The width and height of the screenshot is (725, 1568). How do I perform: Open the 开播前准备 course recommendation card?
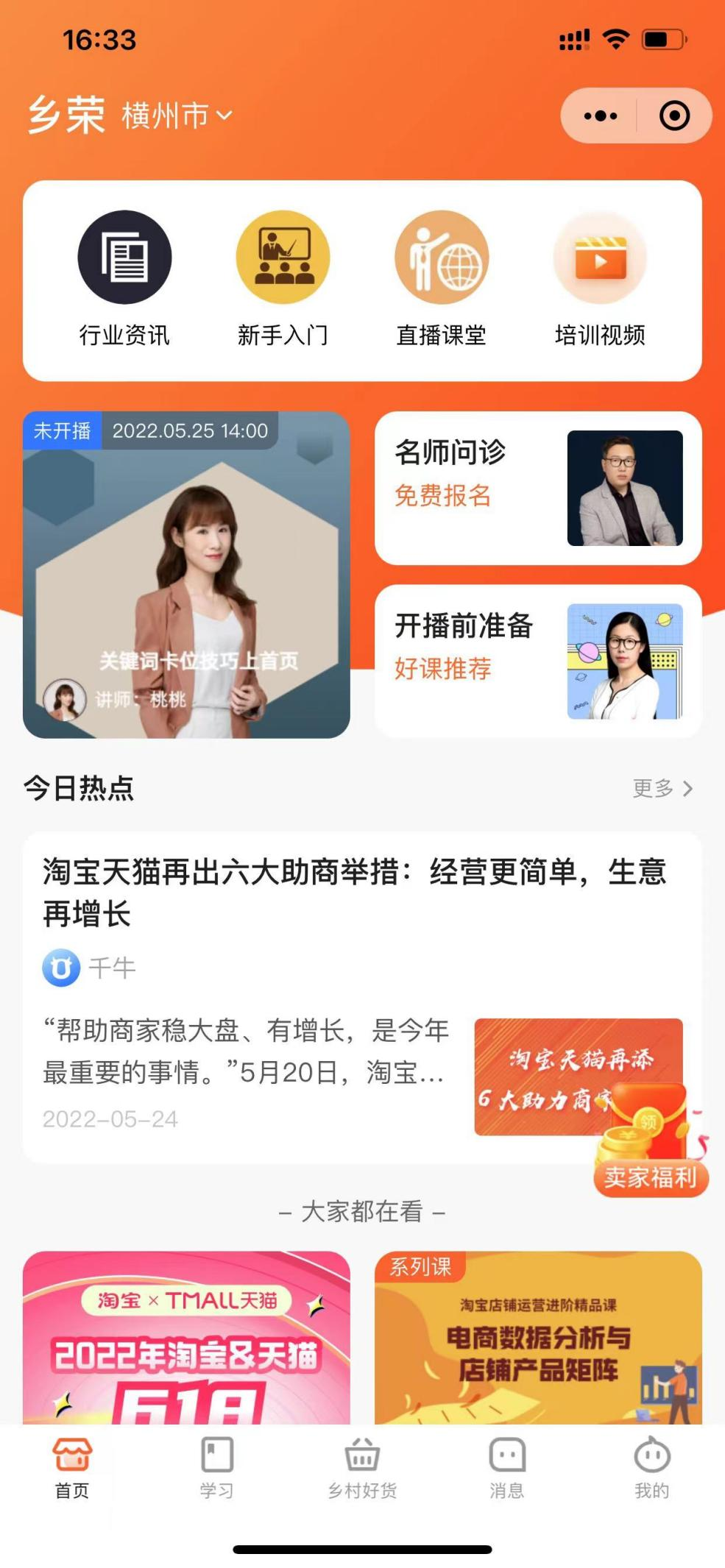point(538,661)
